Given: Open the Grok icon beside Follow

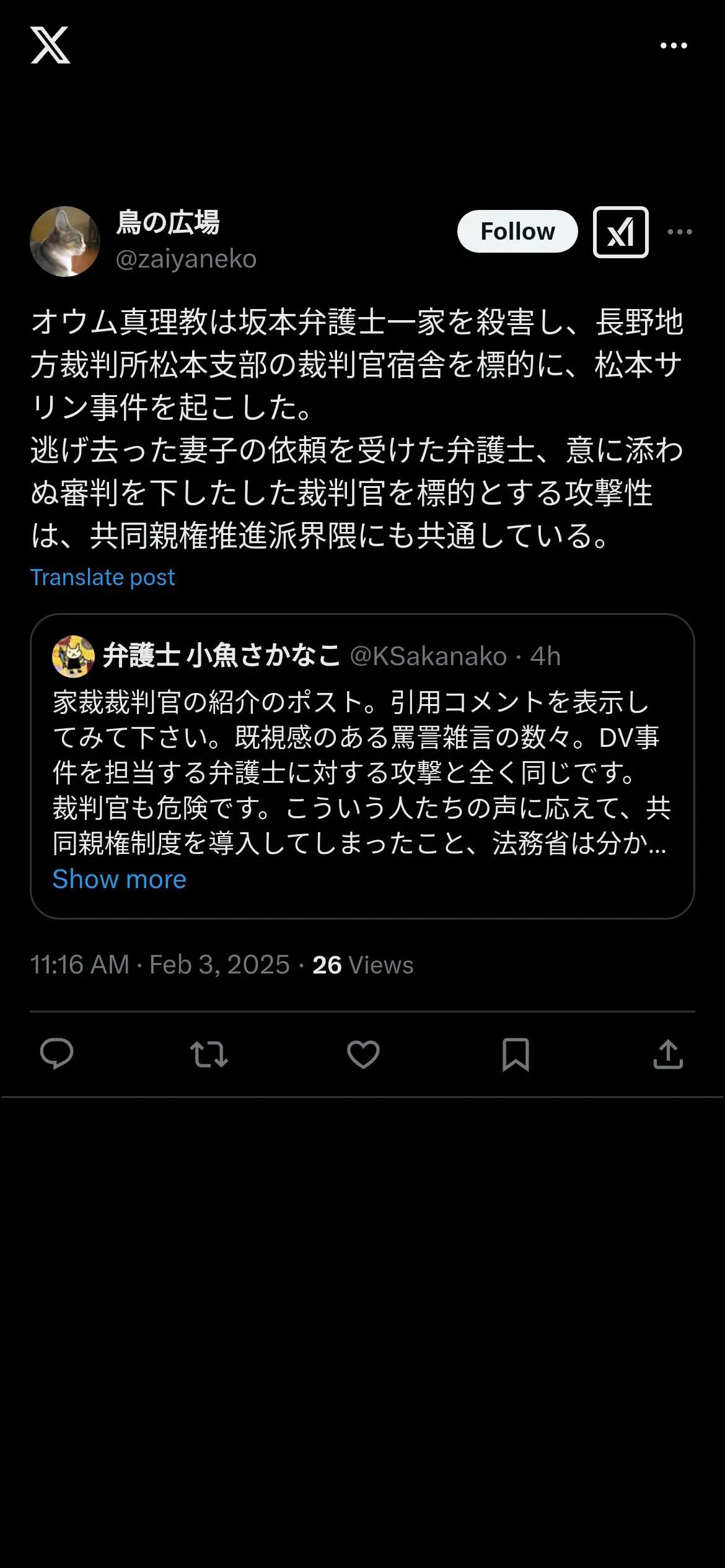Looking at the screenshot, I should (x=620, y=232).
